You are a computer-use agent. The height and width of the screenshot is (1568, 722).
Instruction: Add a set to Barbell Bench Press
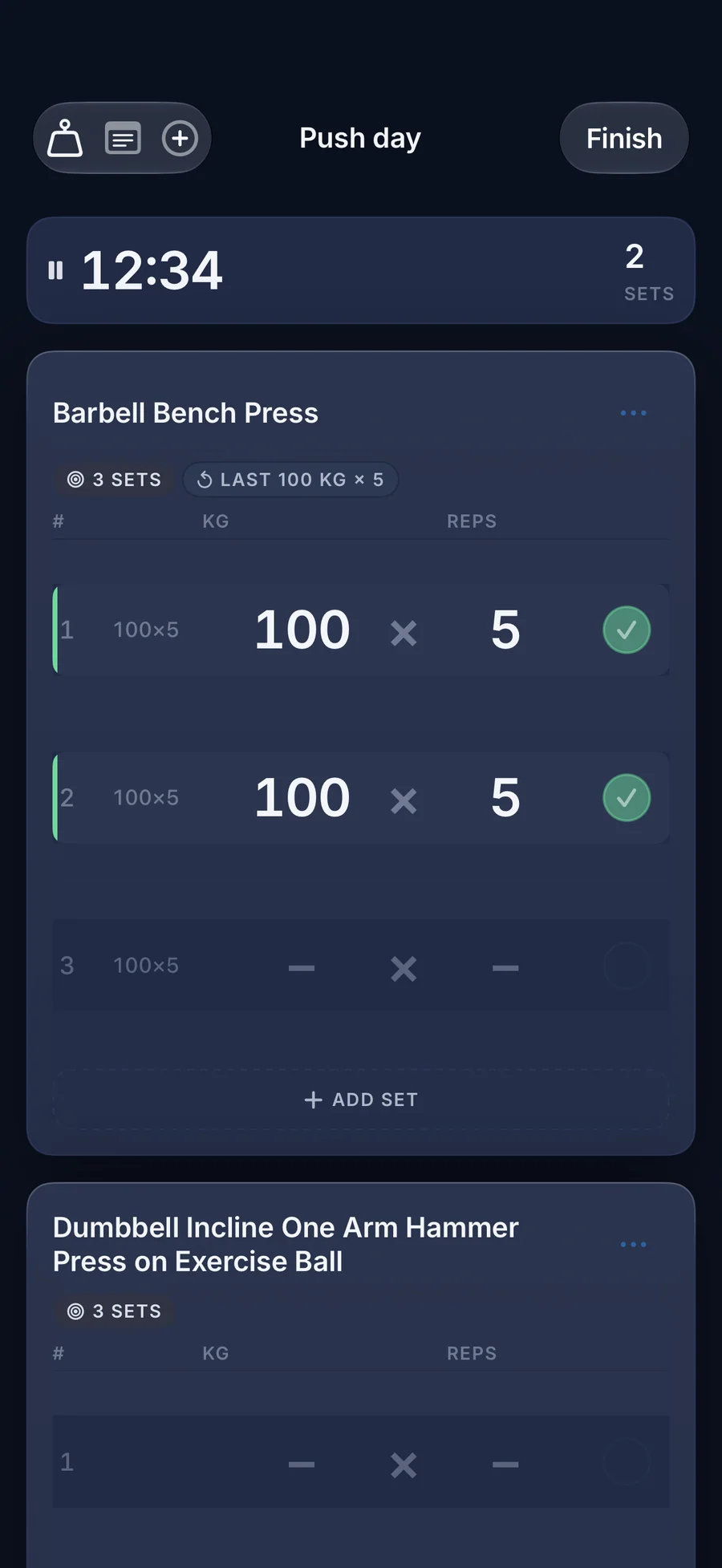361,1100
